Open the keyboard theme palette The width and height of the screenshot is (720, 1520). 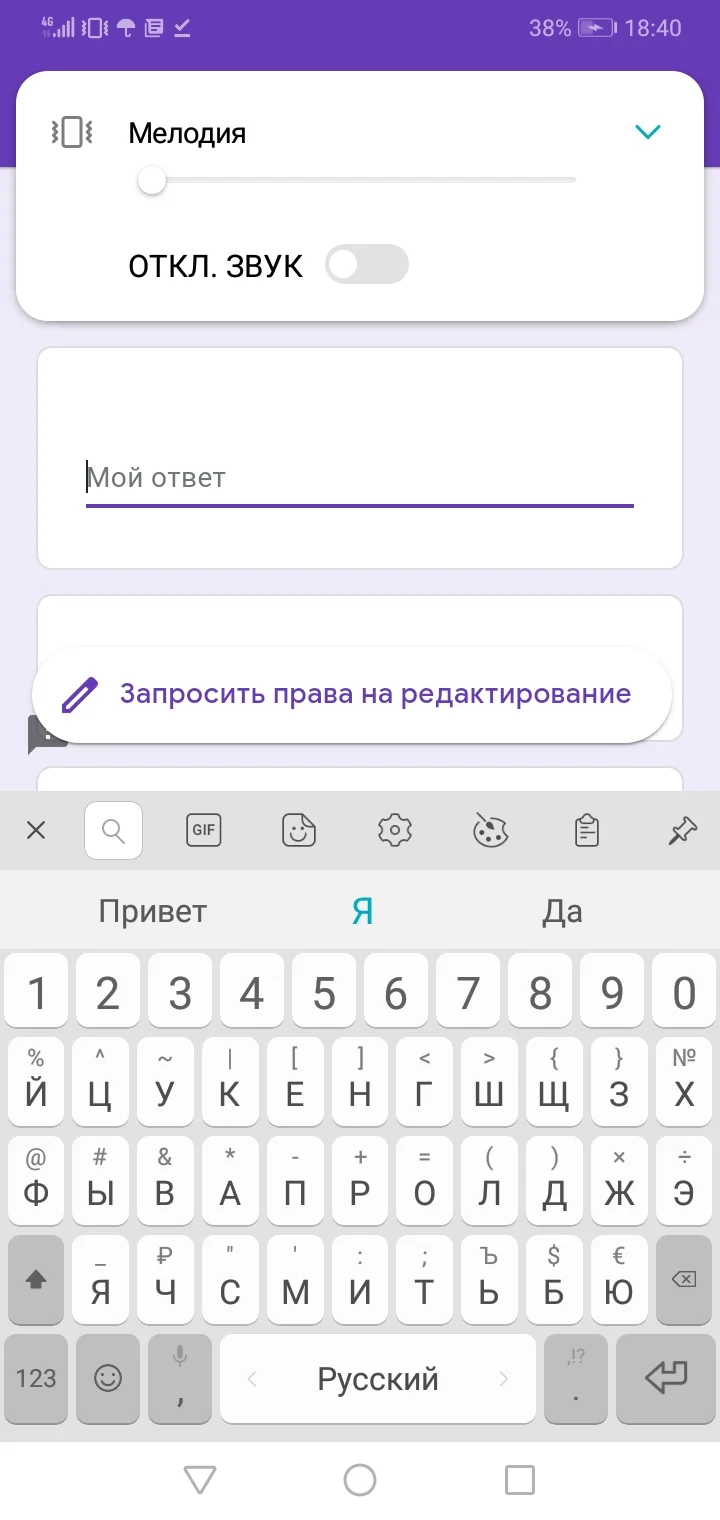click(490, 830)
